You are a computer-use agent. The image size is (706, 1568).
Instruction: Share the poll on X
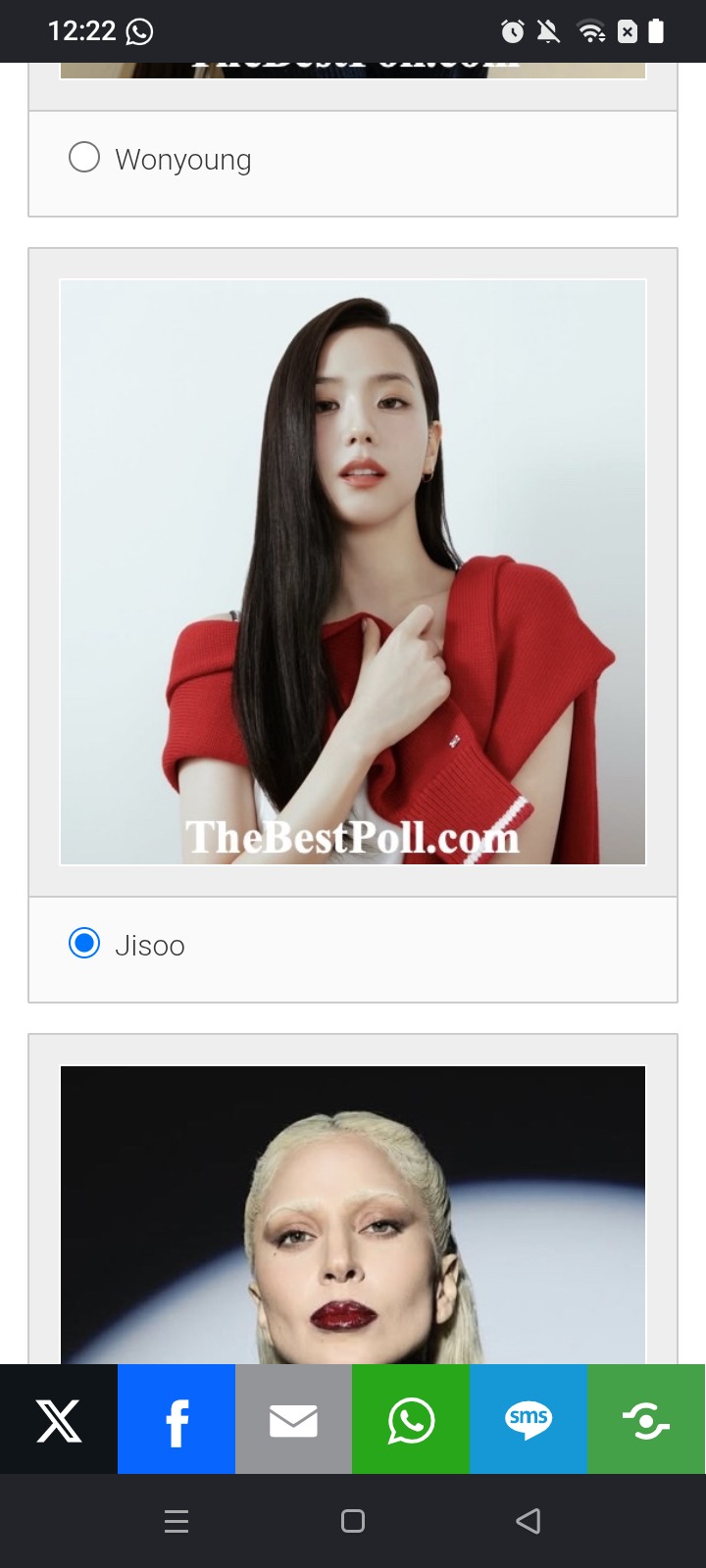coord(59,1419)
